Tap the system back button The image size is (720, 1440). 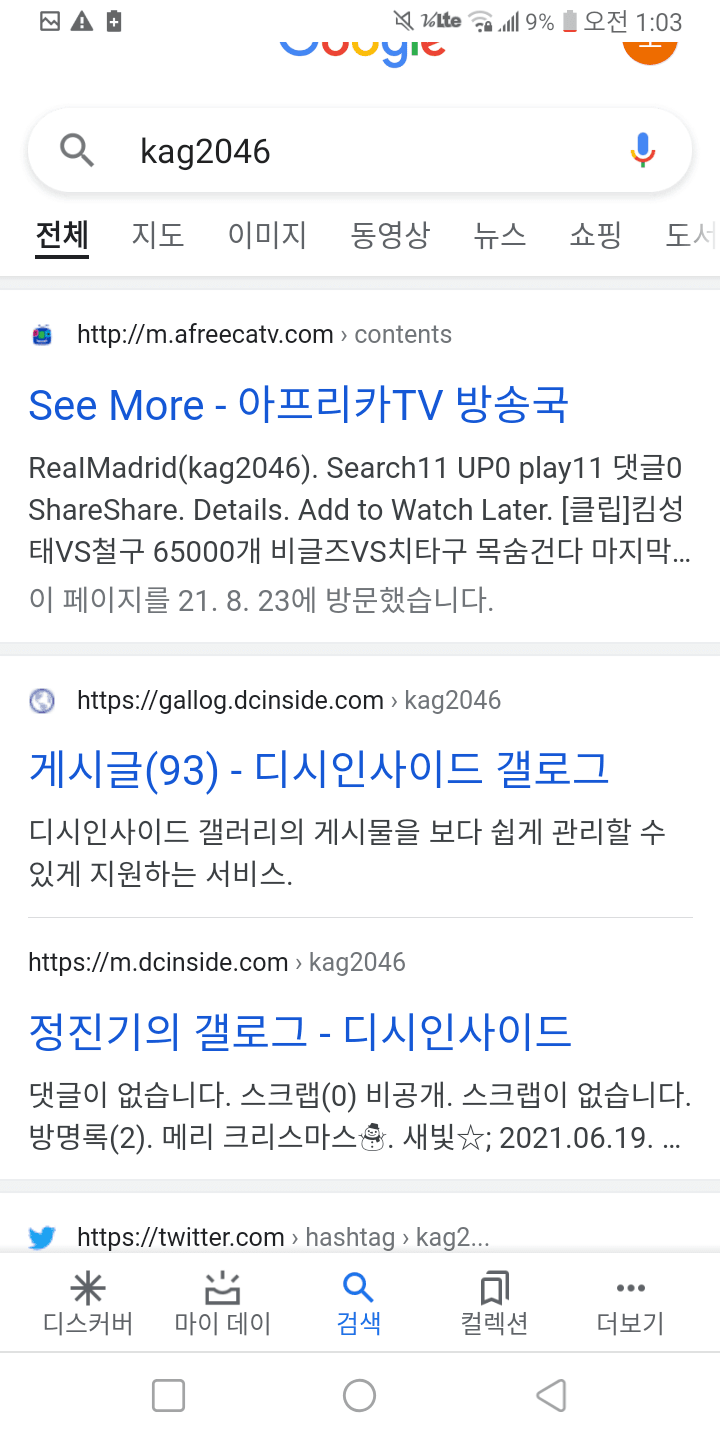pos(551,1395)
